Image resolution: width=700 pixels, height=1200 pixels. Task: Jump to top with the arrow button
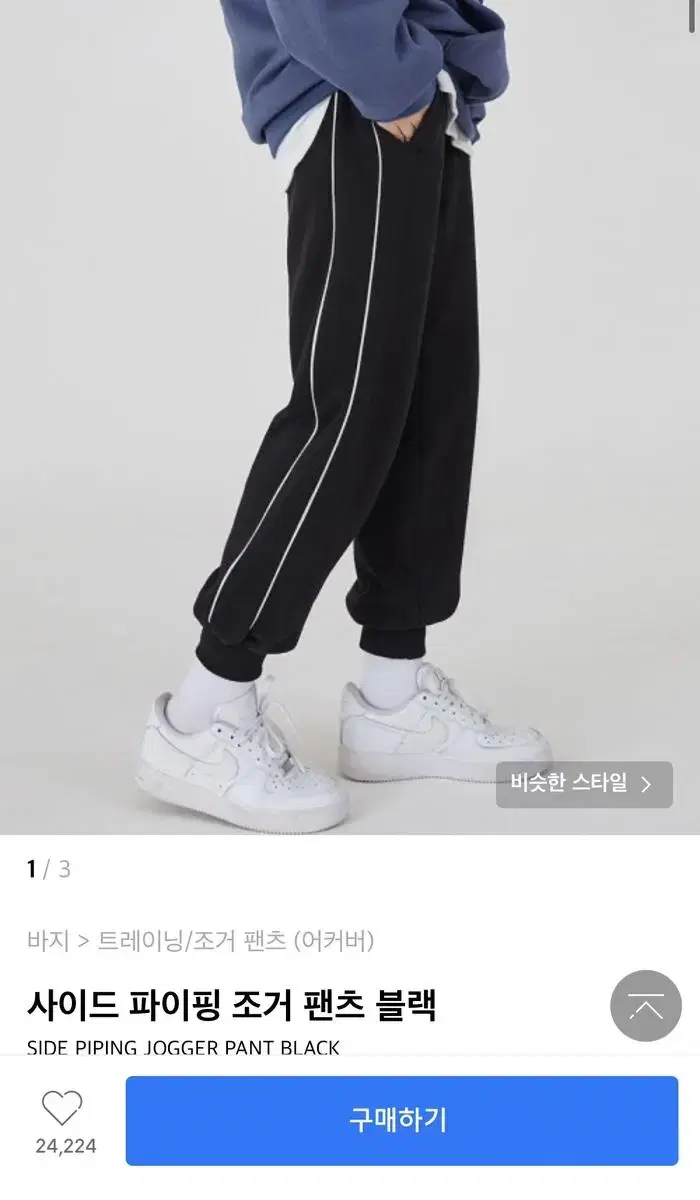click(646, 1006)
